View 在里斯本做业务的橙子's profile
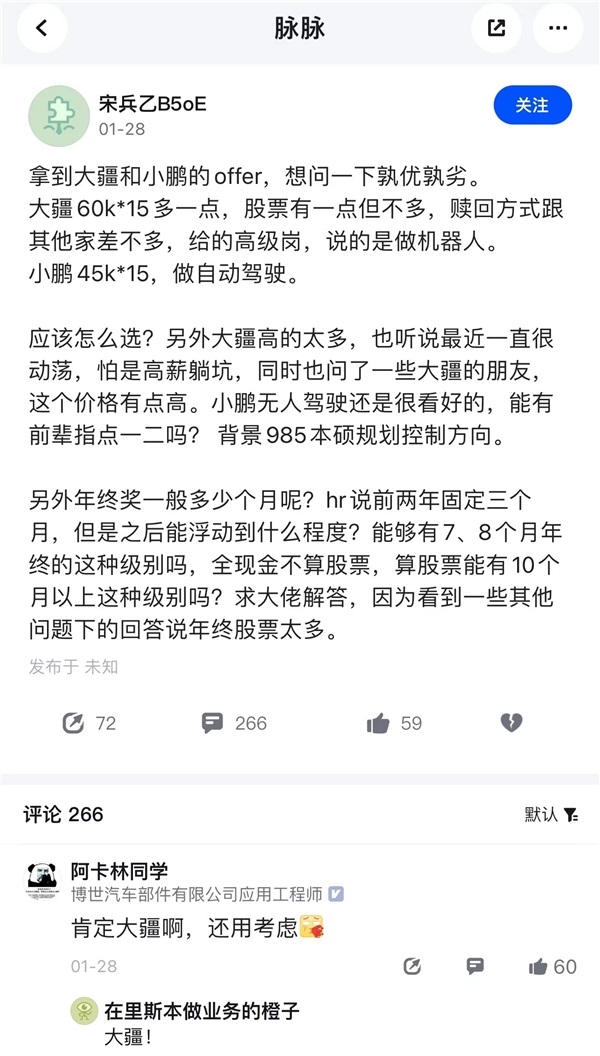Image resolution: width=600 pixels, height=1056 pixels. coord(84,1011)
